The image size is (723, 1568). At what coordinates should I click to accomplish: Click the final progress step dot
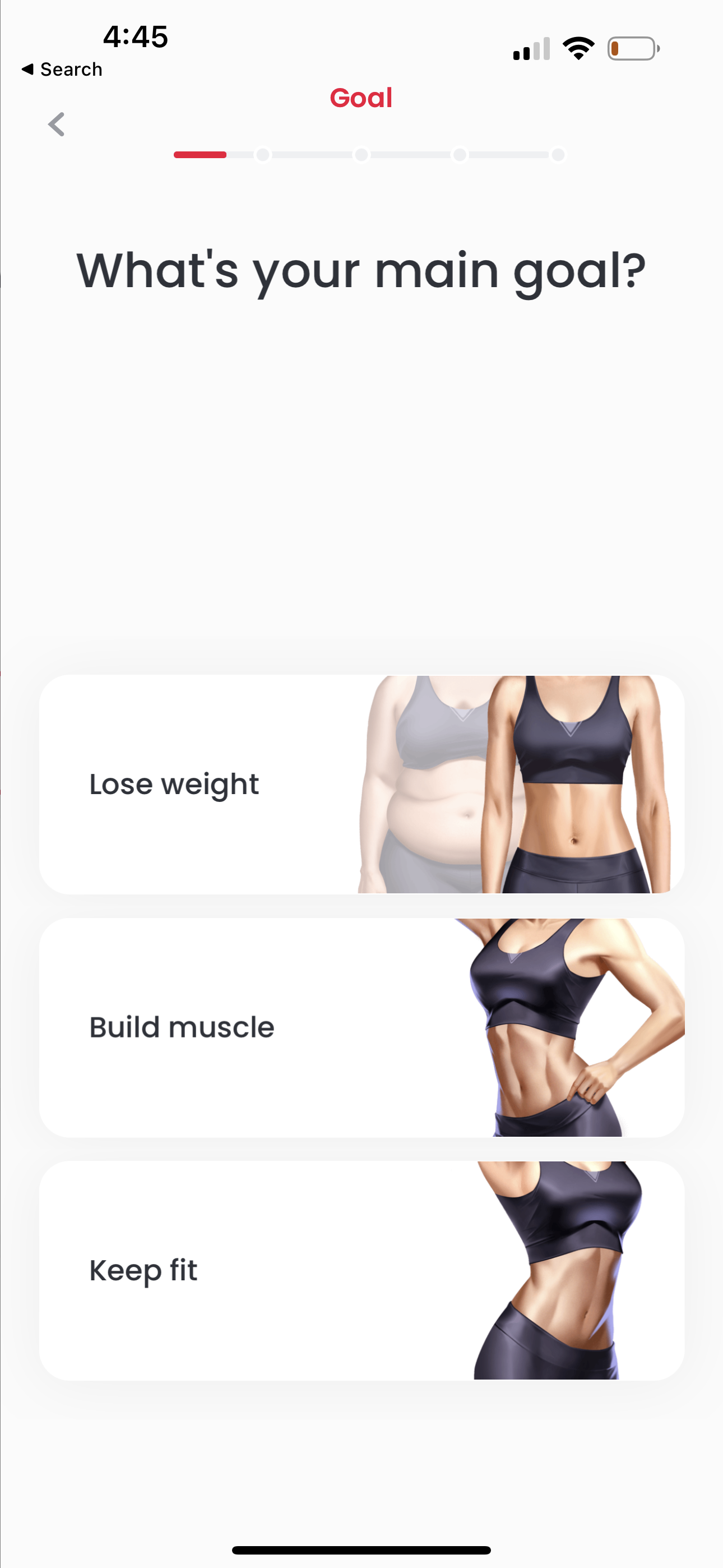(x=558, y=155)
